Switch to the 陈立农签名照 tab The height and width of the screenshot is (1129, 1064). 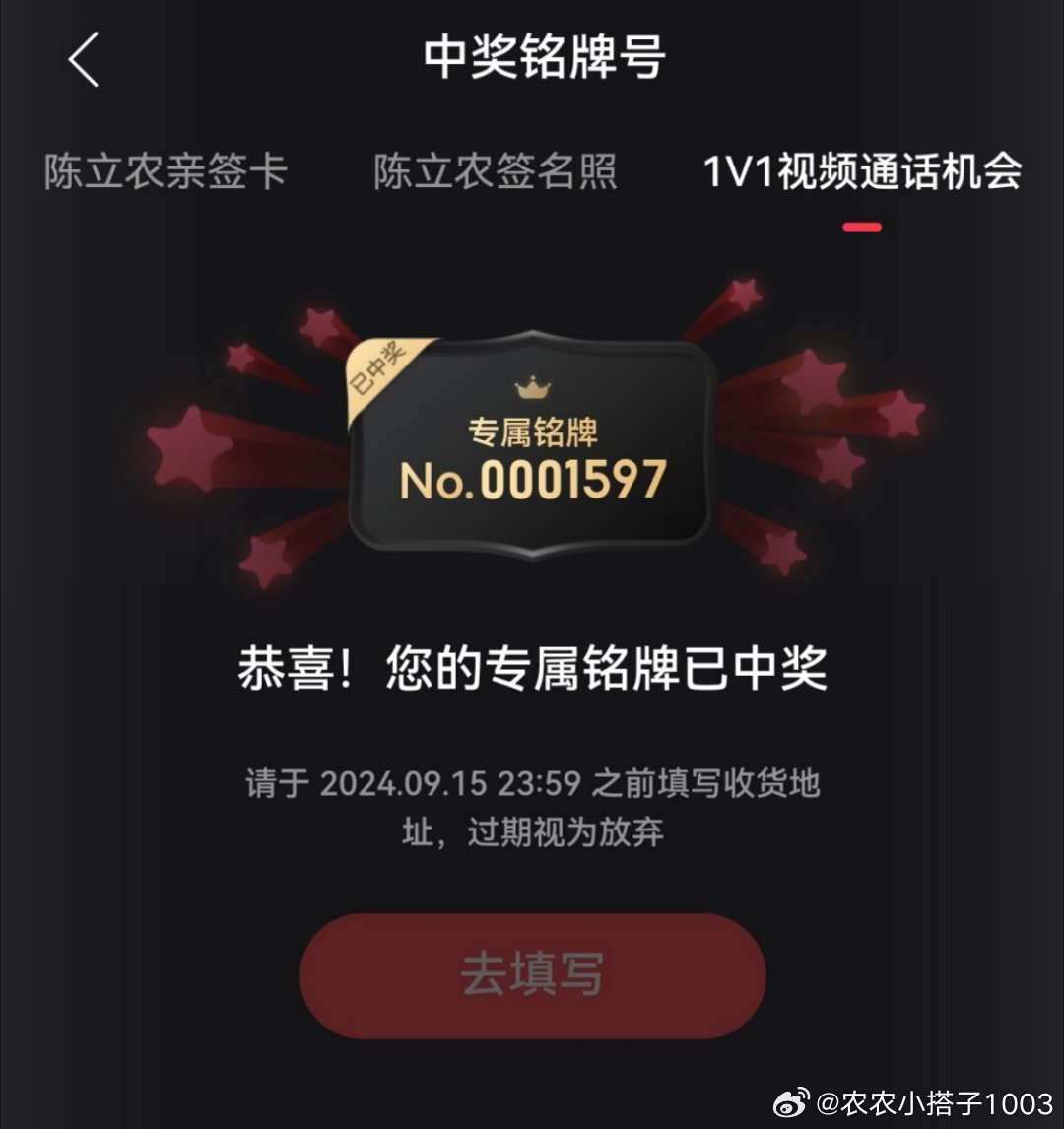coord(496,171)
